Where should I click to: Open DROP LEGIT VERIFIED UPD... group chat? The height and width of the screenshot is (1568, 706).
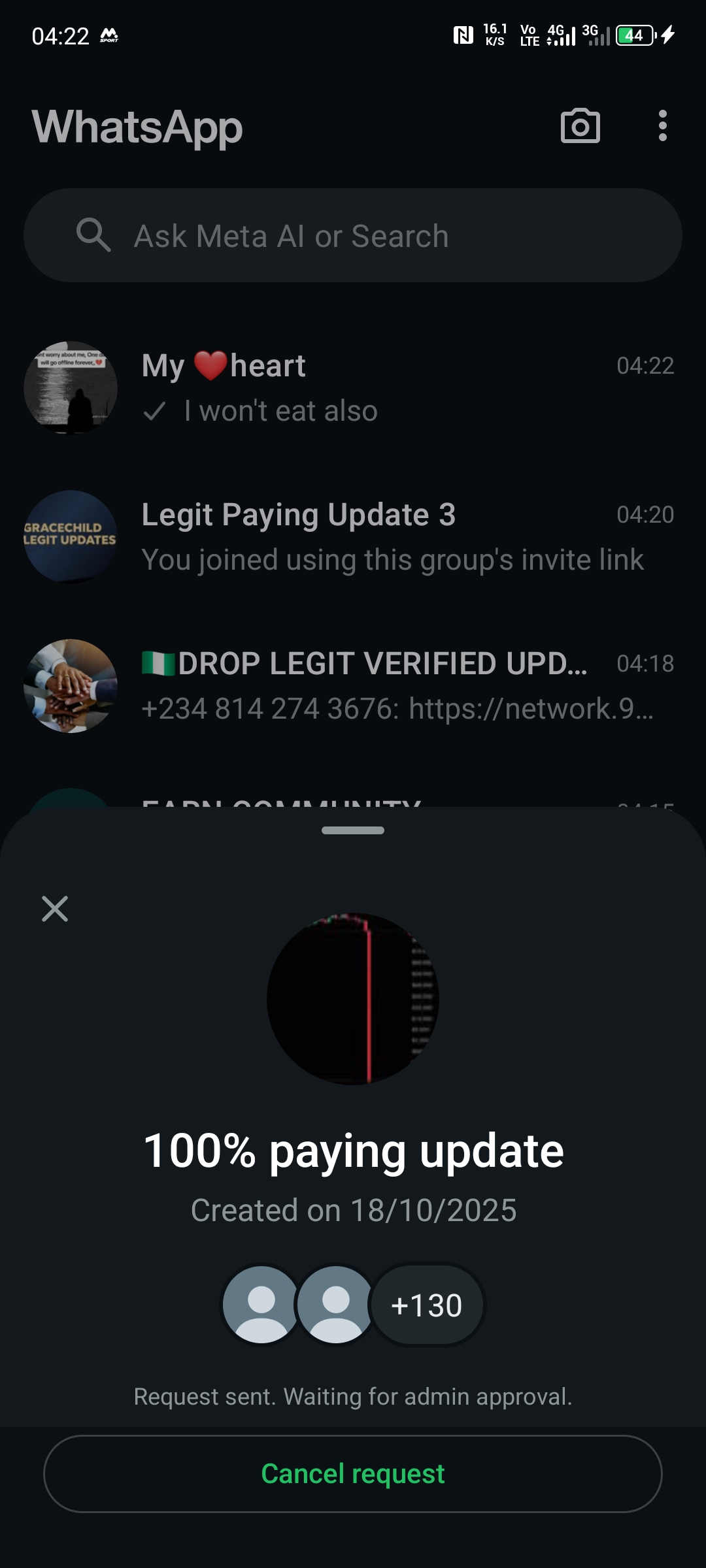353,686
